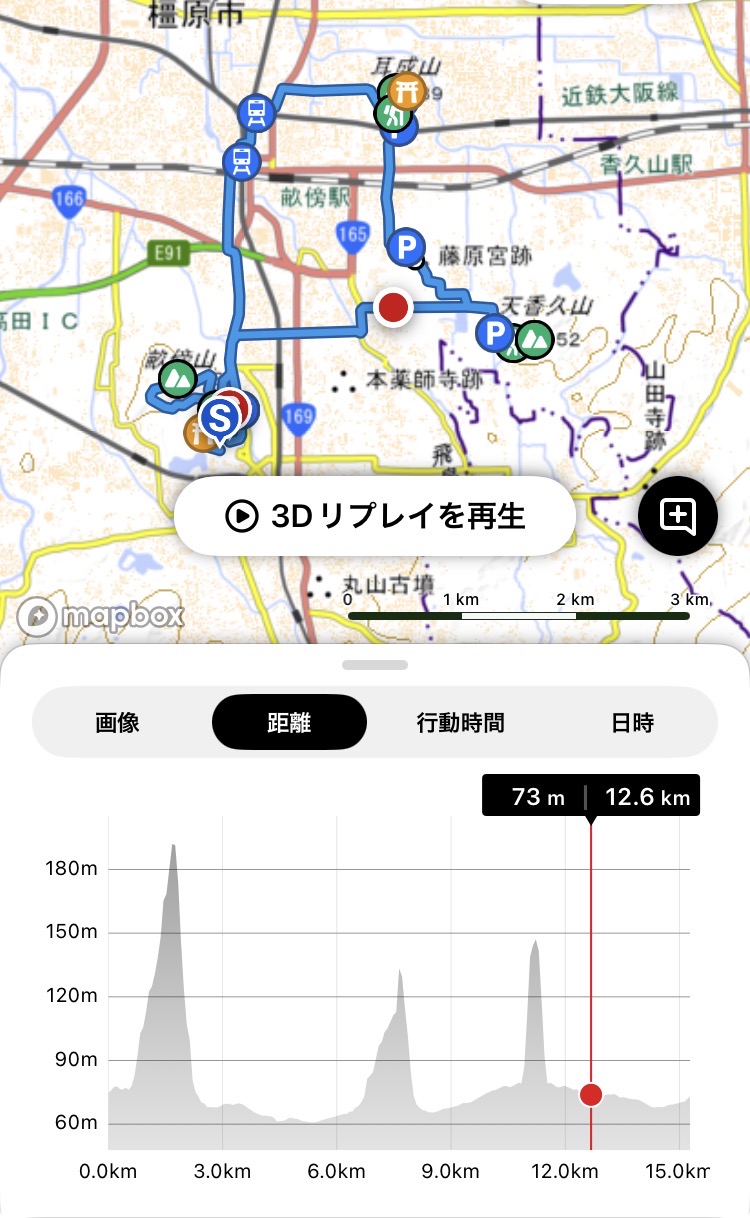Open the 天香久山 mountain peak marker
Screen dimensions: 750x1218
[536, 338]
